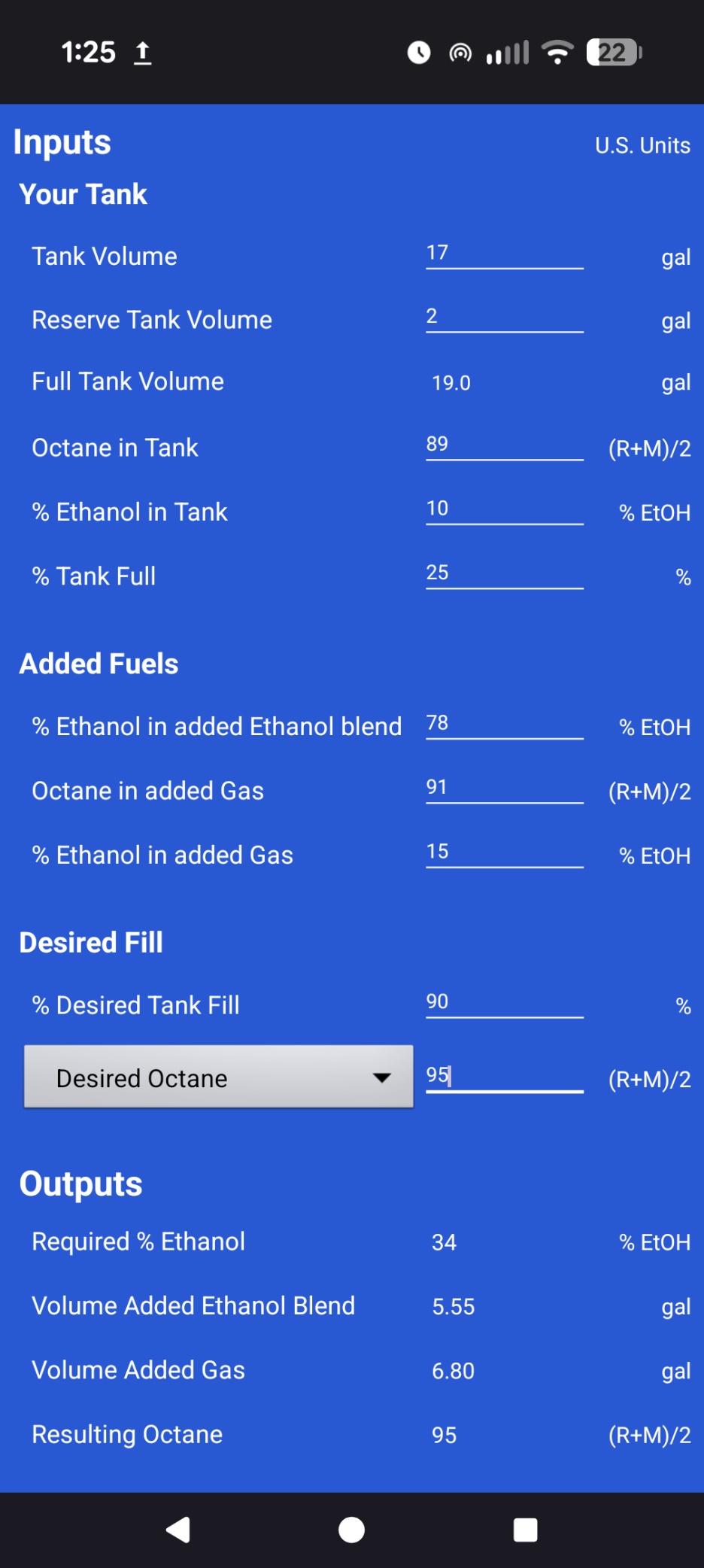
Task: Change the Octane in added Gas value
Action: tap(504, 789)
